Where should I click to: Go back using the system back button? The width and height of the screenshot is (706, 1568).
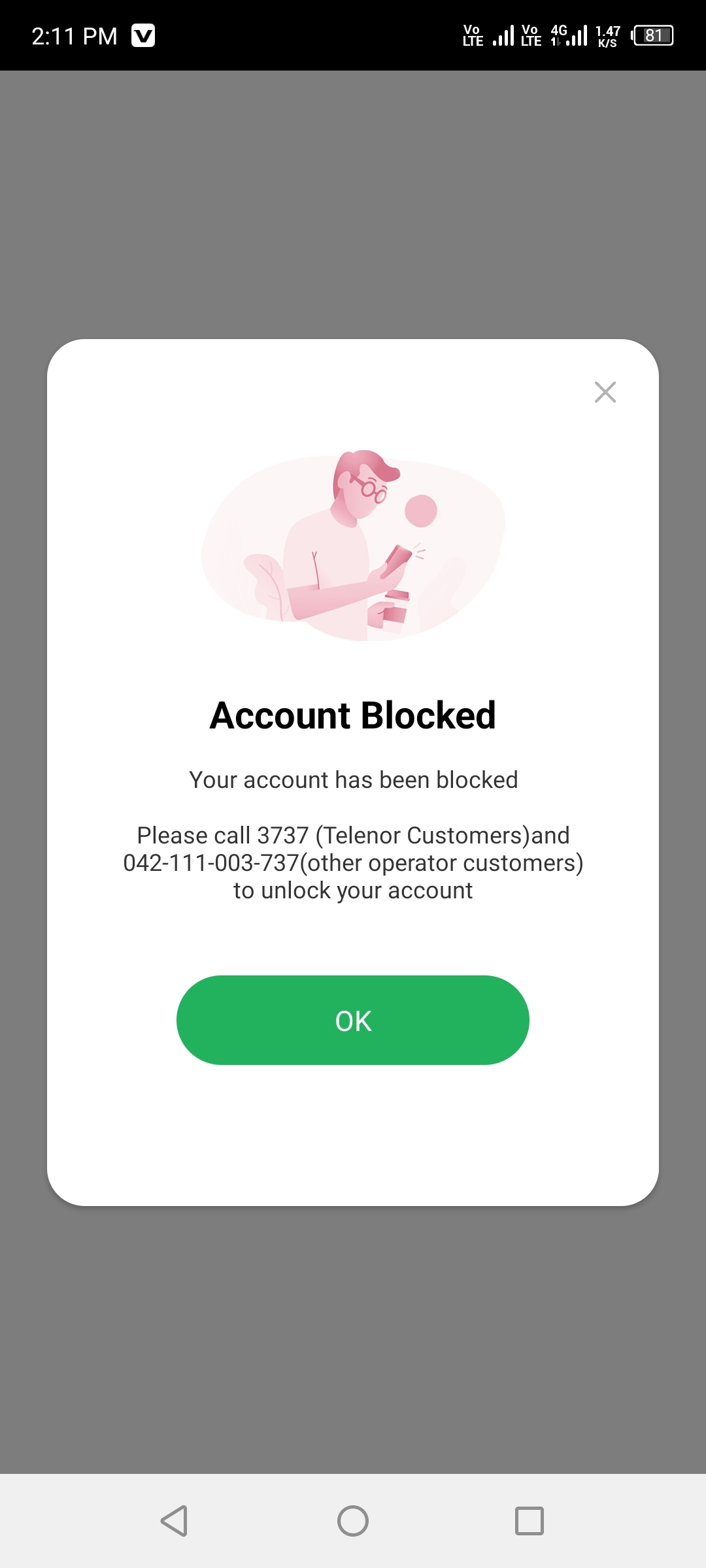(175, 1521)
